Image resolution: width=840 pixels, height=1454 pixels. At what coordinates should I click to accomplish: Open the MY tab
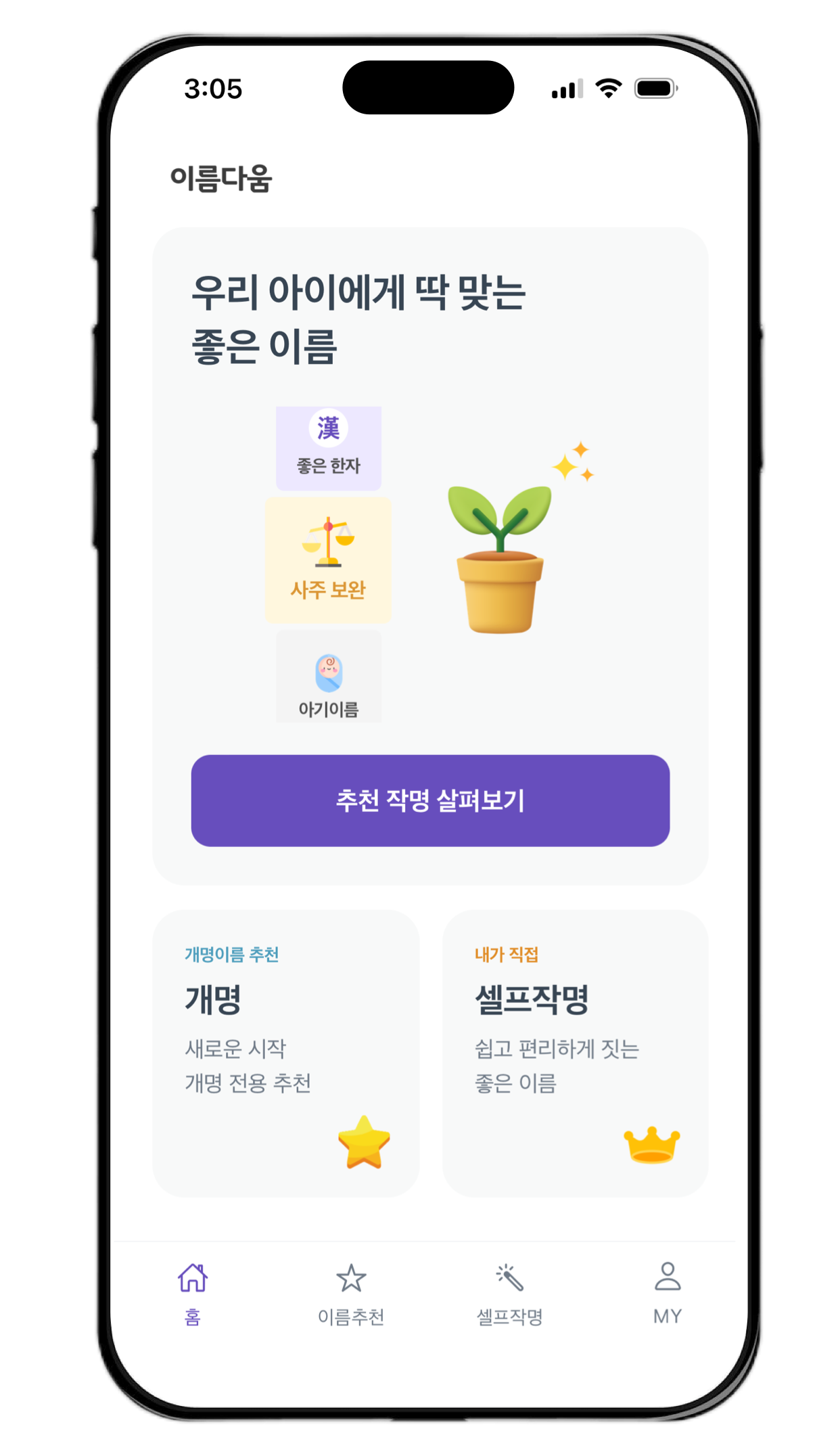coord(667,1293)
